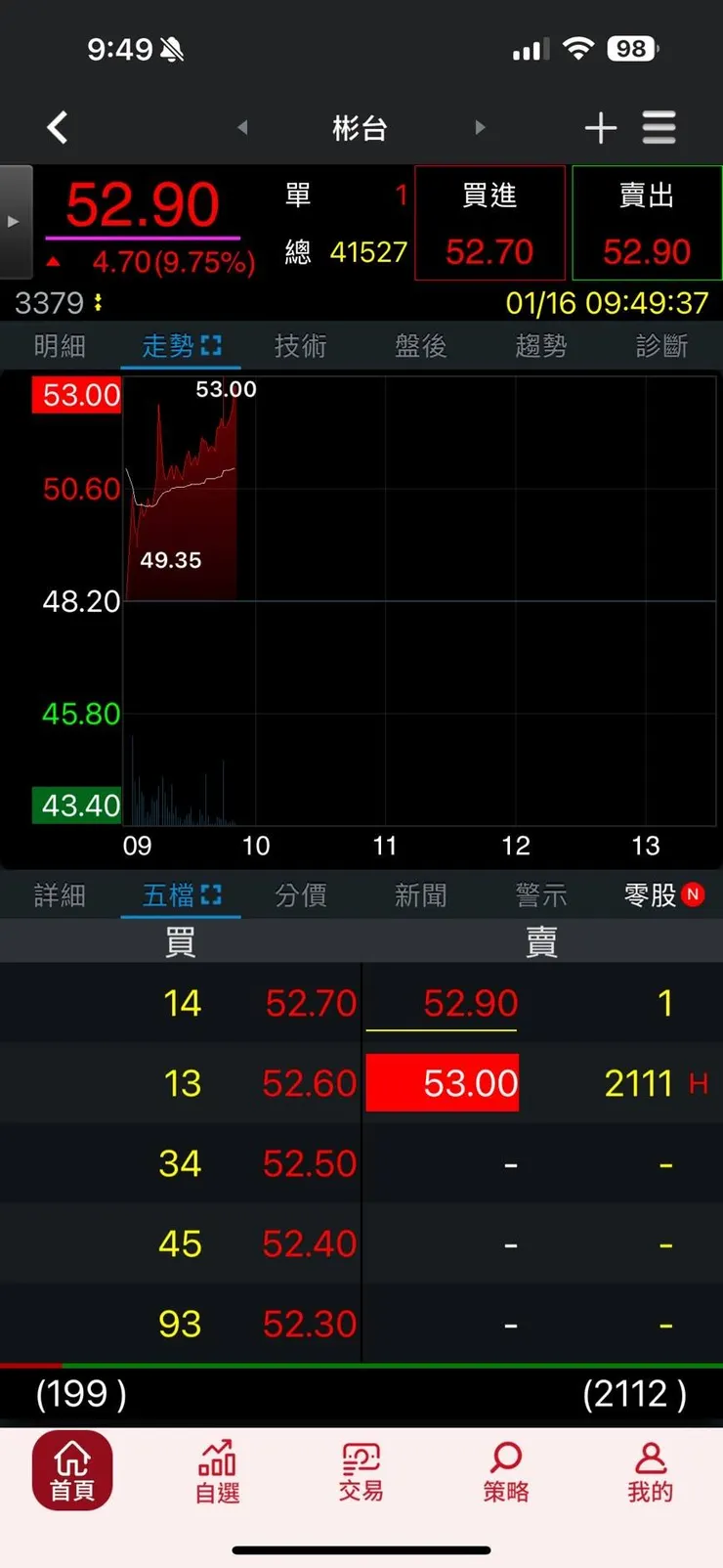Switch to the previous stock with left triangle
The height and width of the screenshot is (1568, 723).
(x=242, y=127)
